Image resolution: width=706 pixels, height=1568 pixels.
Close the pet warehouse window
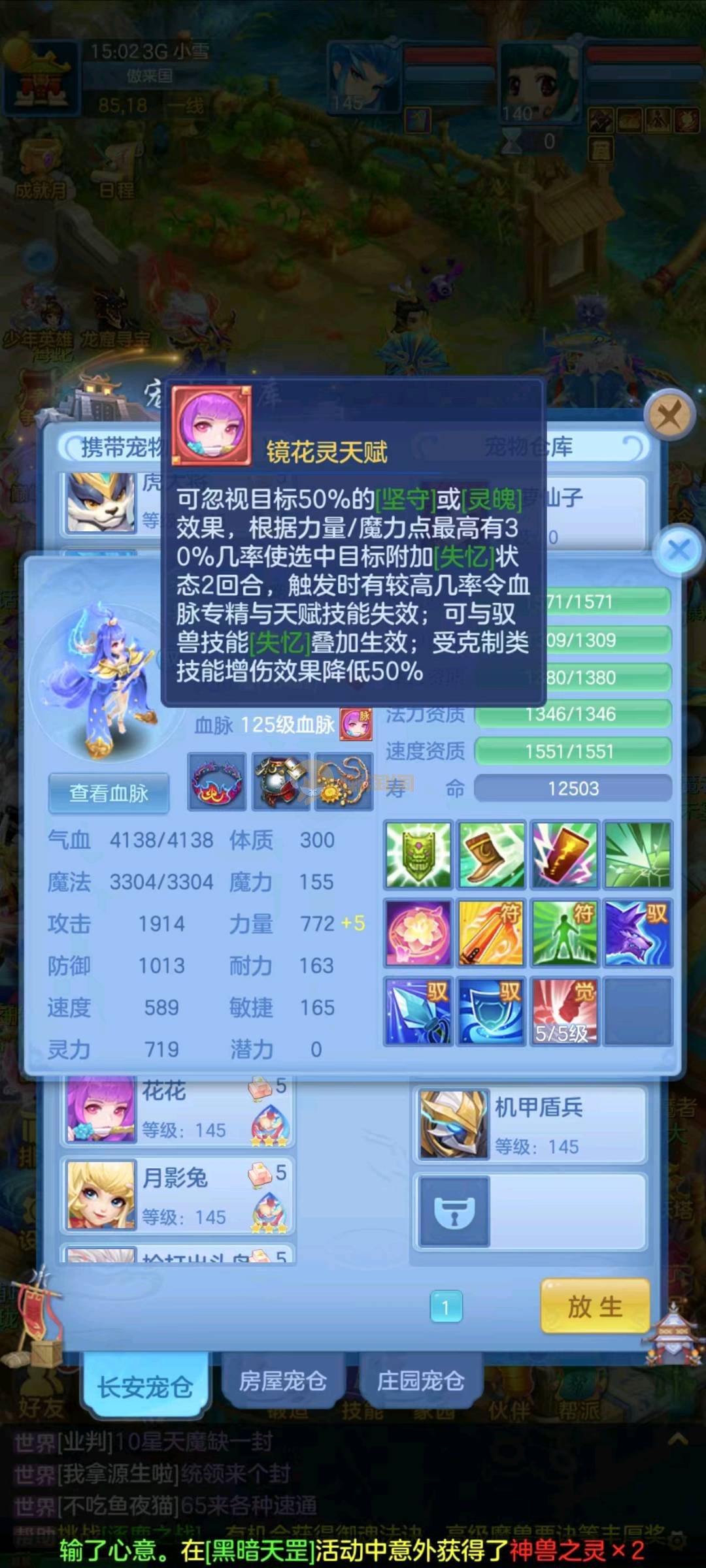point(669,414)
